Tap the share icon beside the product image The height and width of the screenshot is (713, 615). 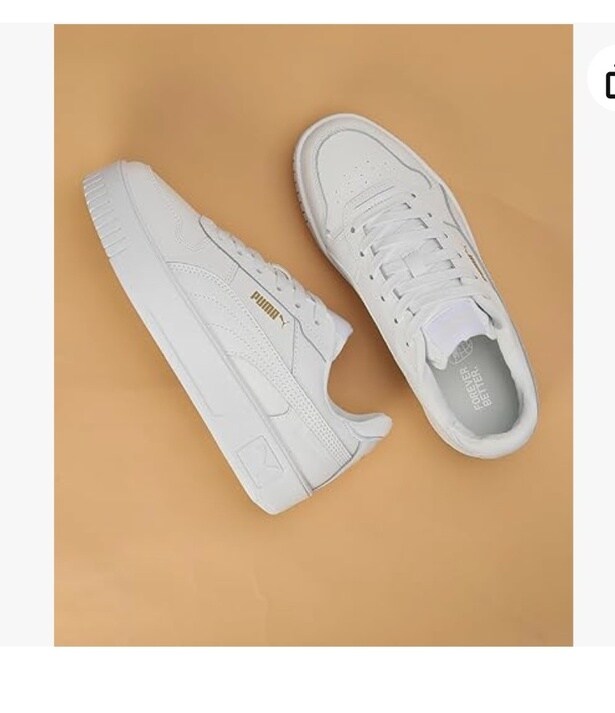(x=606, y=84)
